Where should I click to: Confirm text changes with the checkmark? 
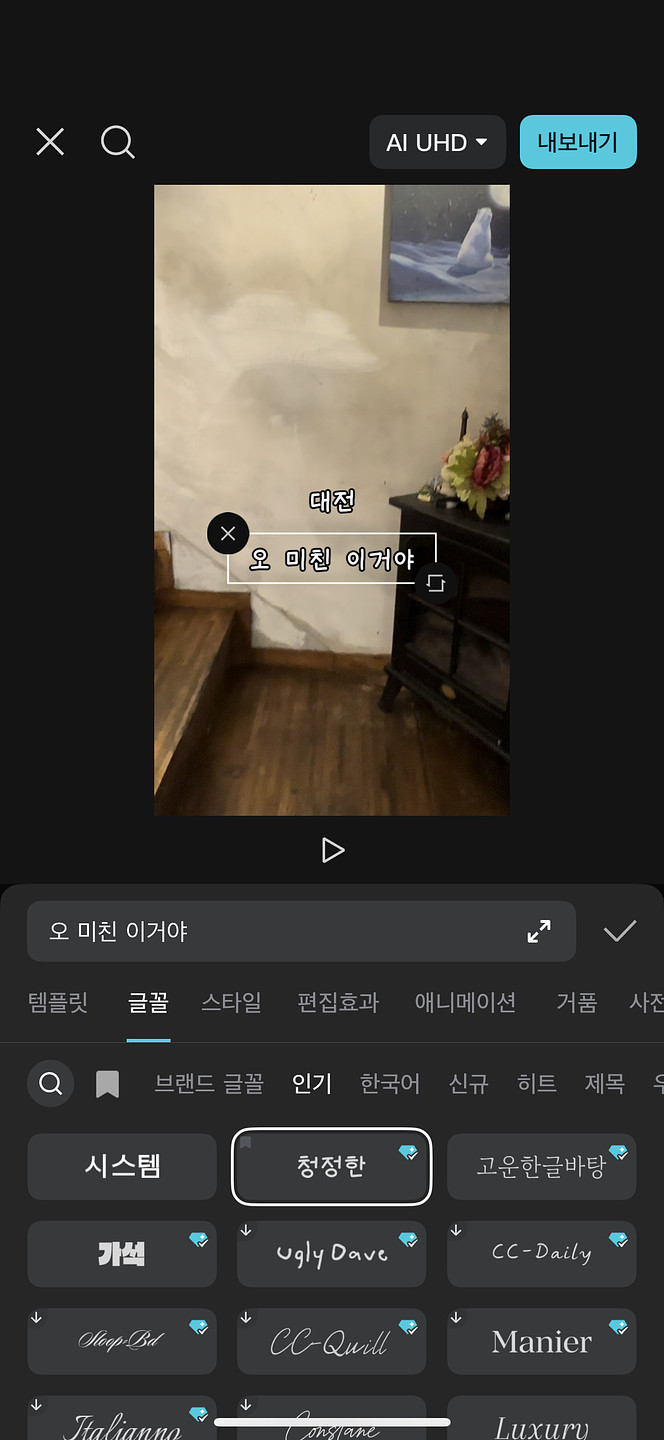620,931
